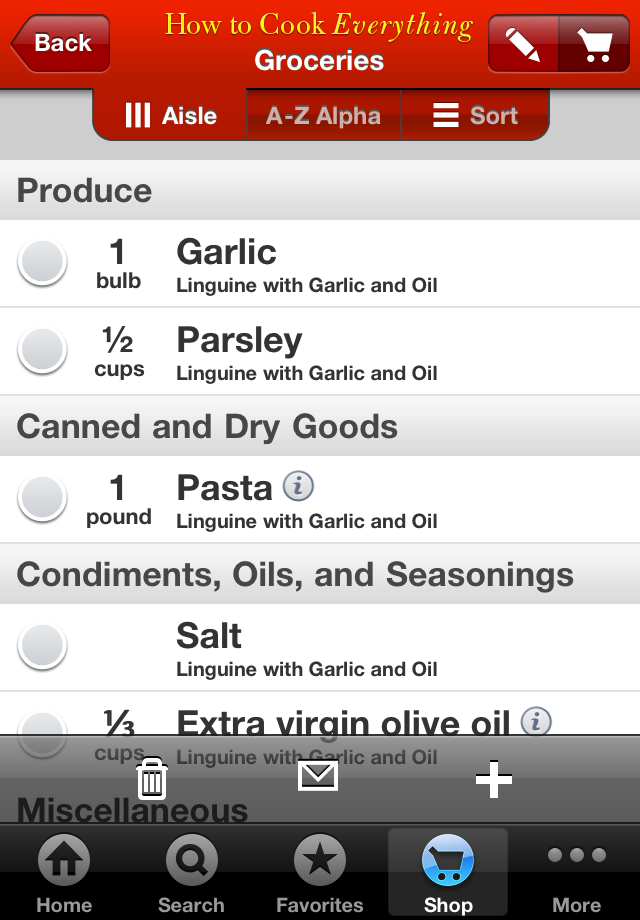The height and width of the screenshot is (920, 640).
Task: View info for Extra virgin olive oil
Action: pos(537,721)
